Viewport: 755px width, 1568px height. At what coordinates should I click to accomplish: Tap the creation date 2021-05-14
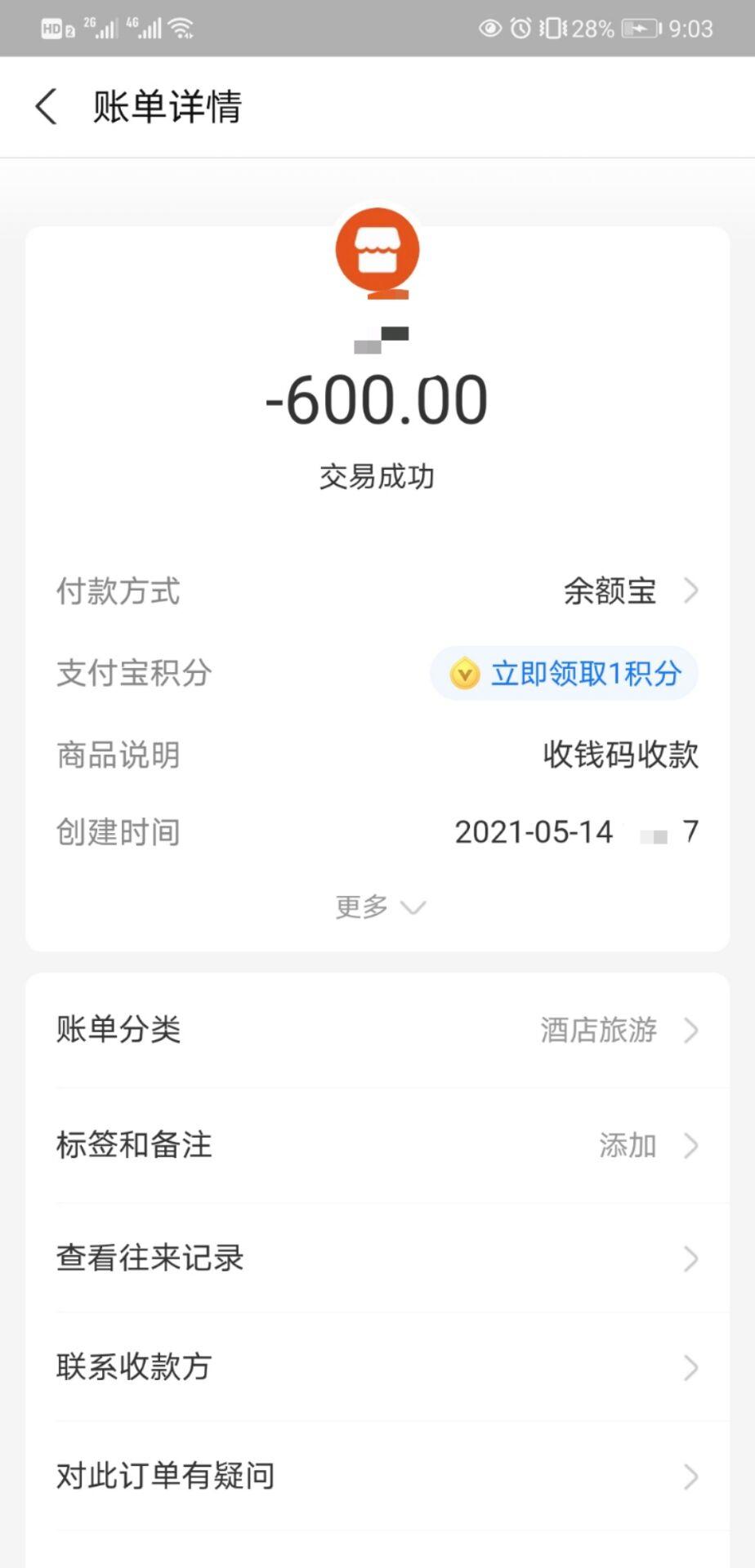click(535, 831)
